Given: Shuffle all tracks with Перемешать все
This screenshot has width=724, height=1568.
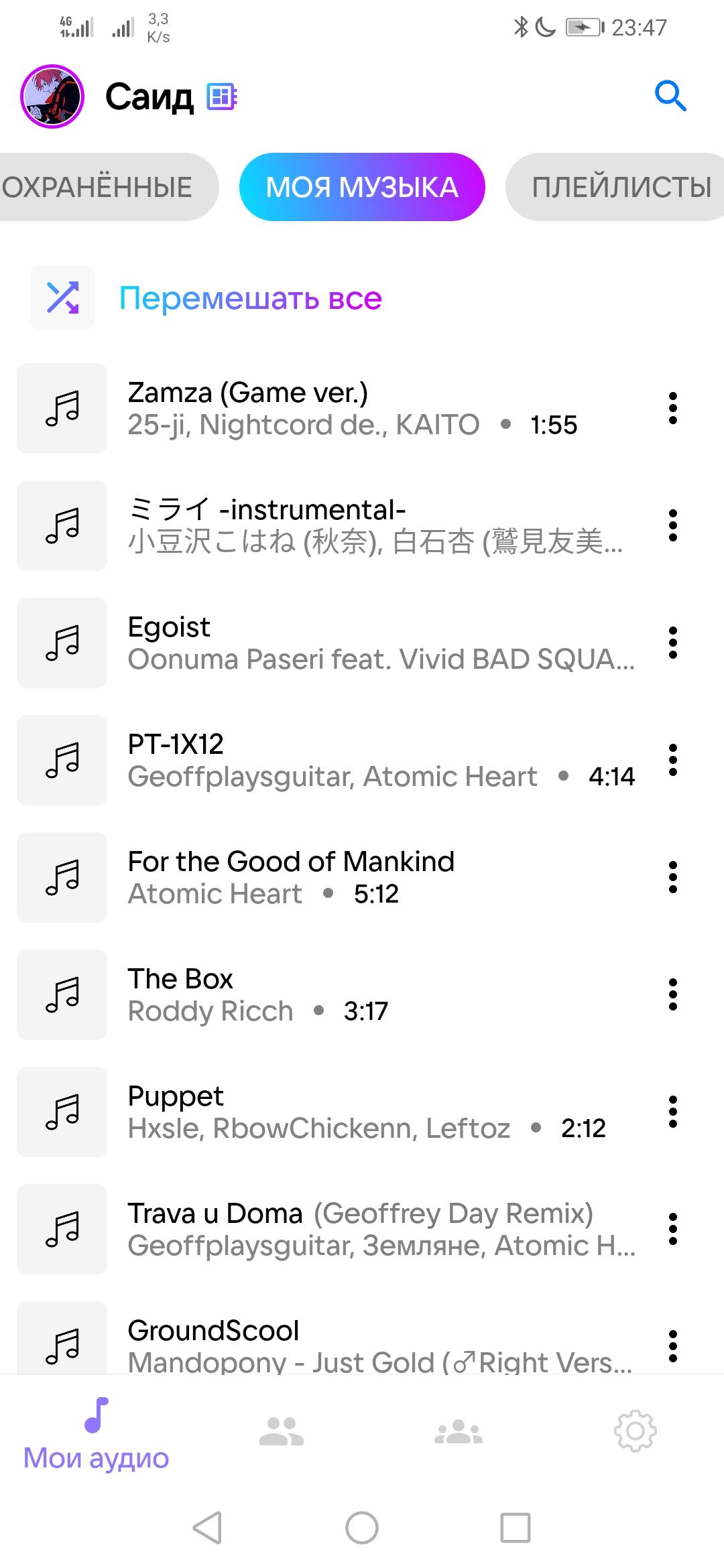Looking at the screenshot, I should (x=249, y=298).
